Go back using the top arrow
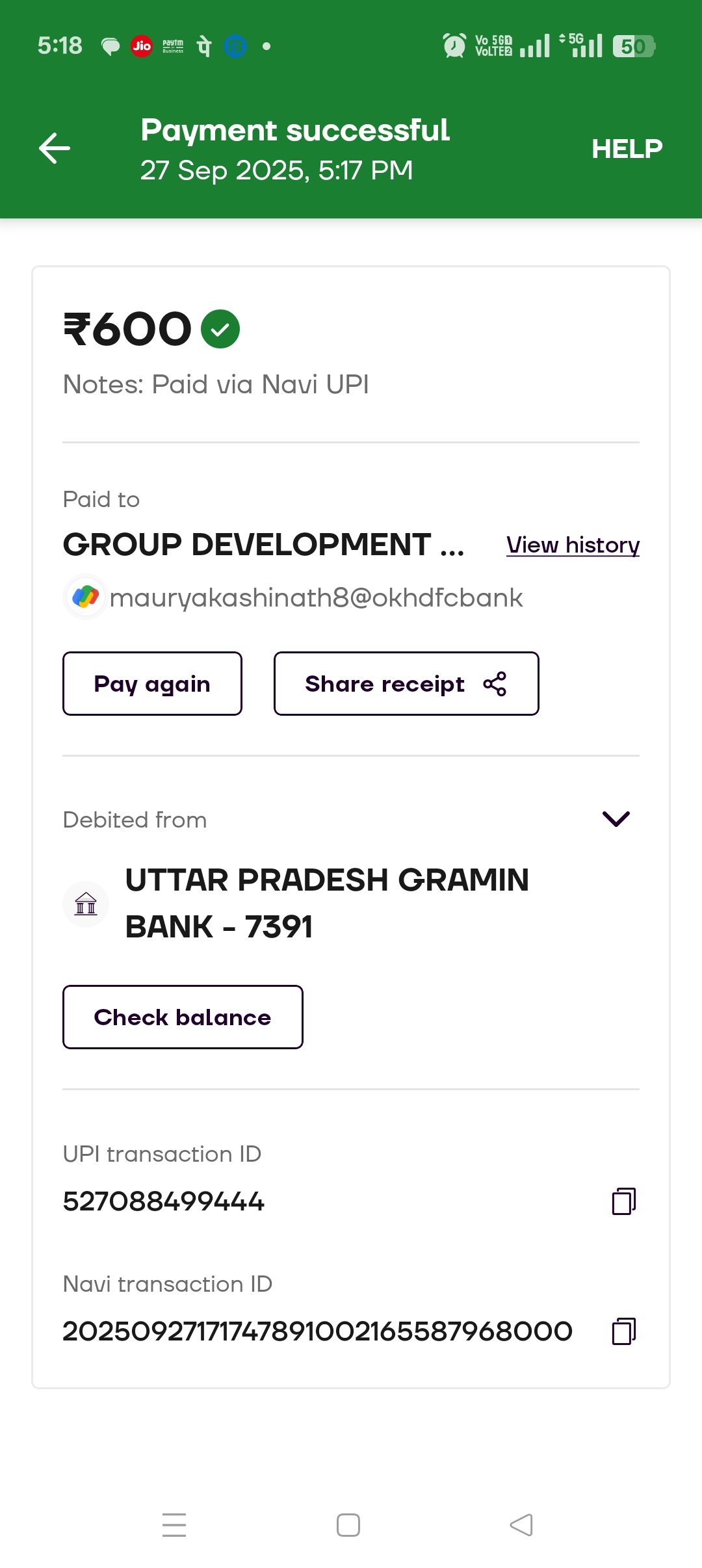702x1568 pixels. tap(55, 148)
